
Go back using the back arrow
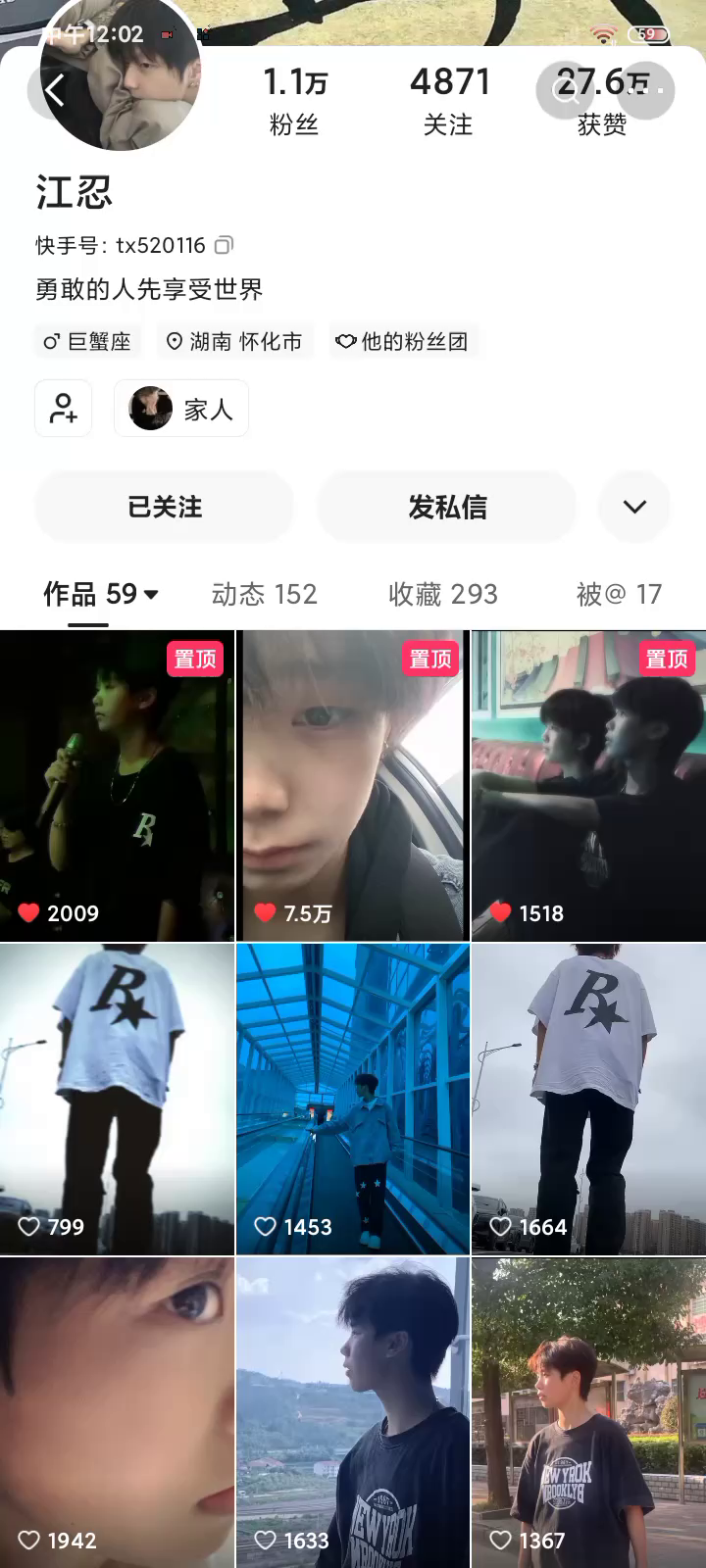tap(54, 91)
